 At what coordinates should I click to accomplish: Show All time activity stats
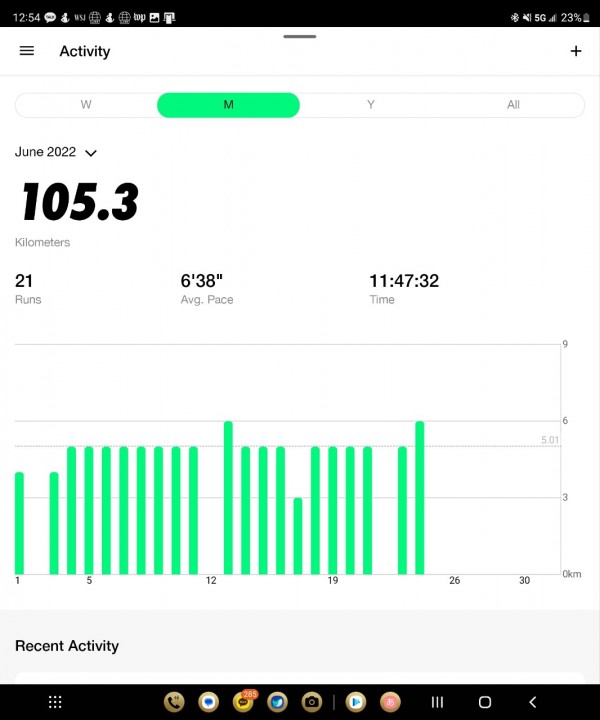[x=513, y=105]
